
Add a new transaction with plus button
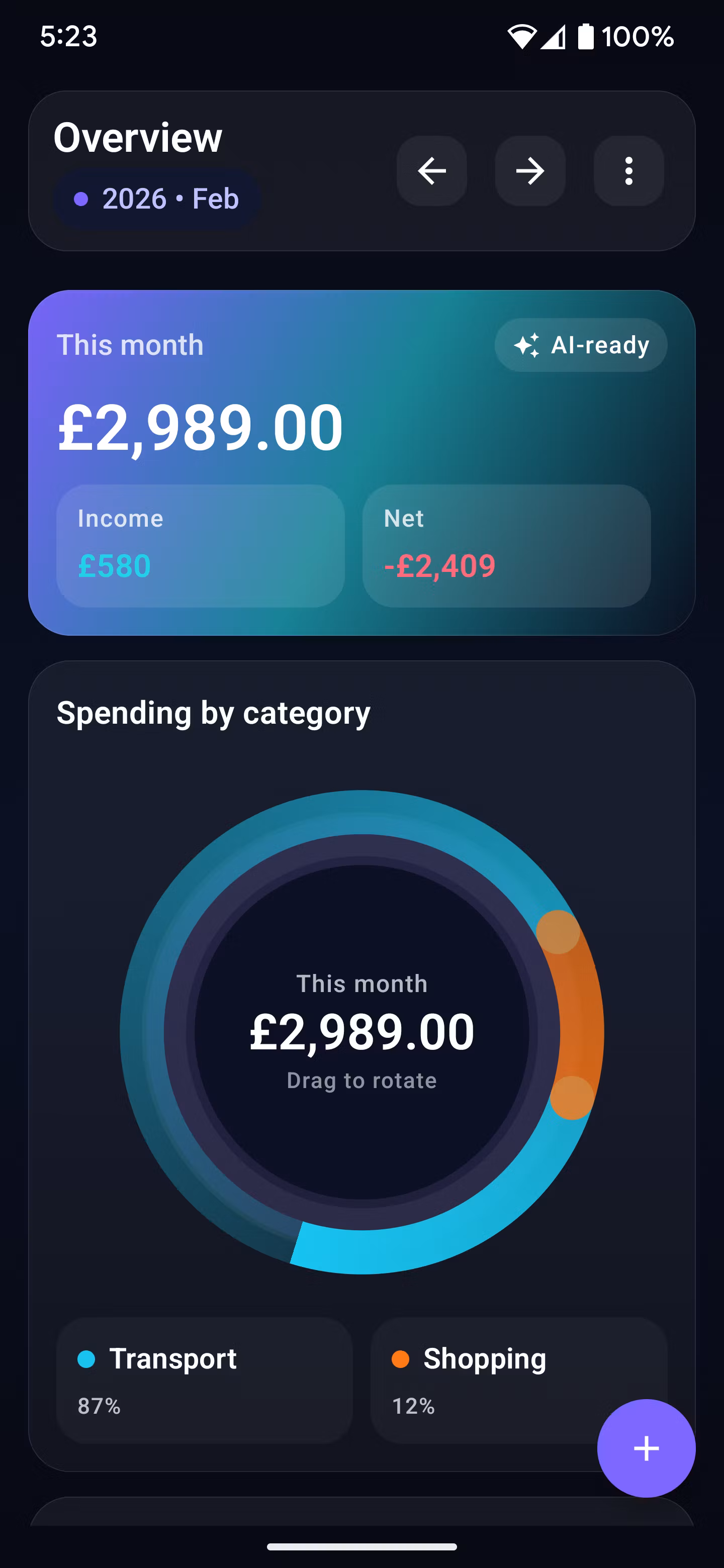(x=646, y=1448)
